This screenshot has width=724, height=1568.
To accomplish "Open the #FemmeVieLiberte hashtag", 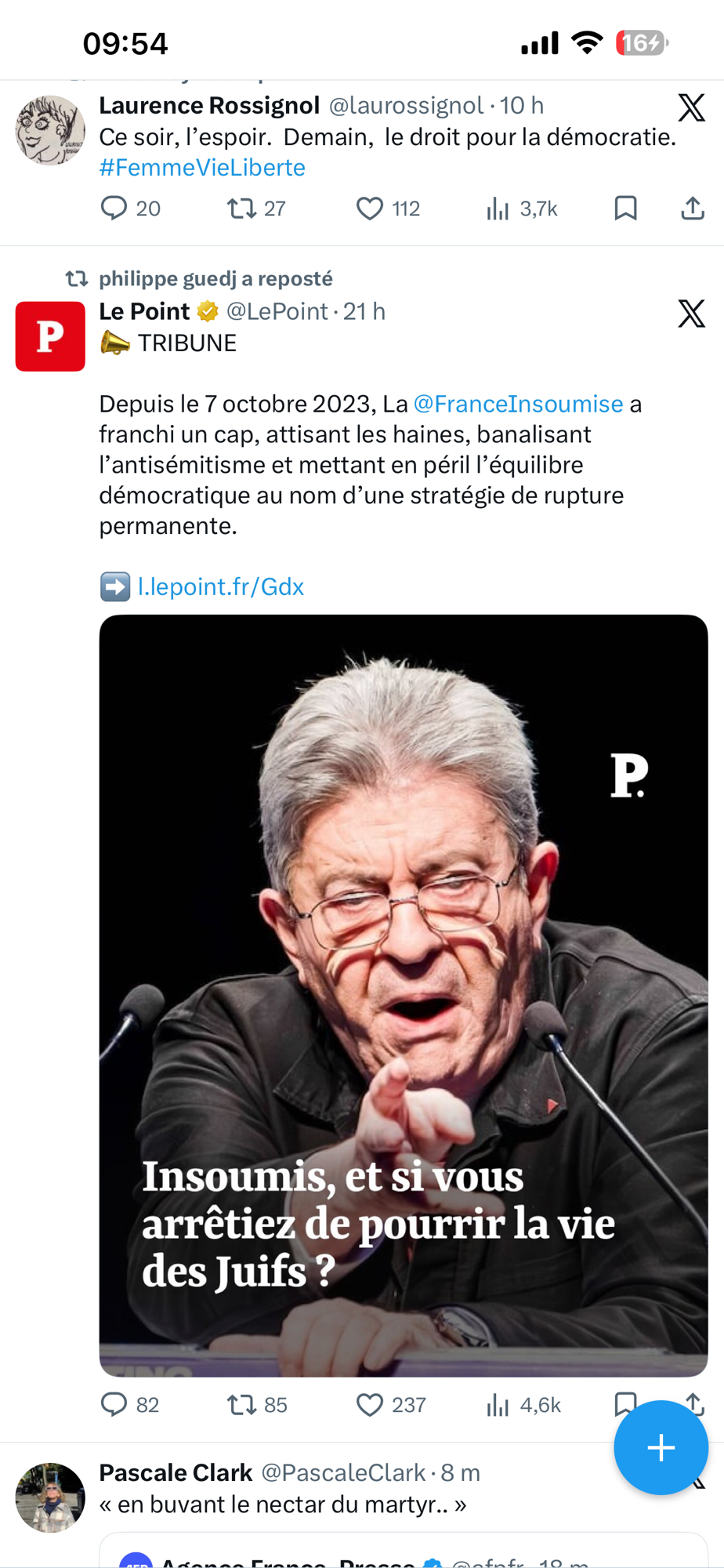I will tap(202, 168).
